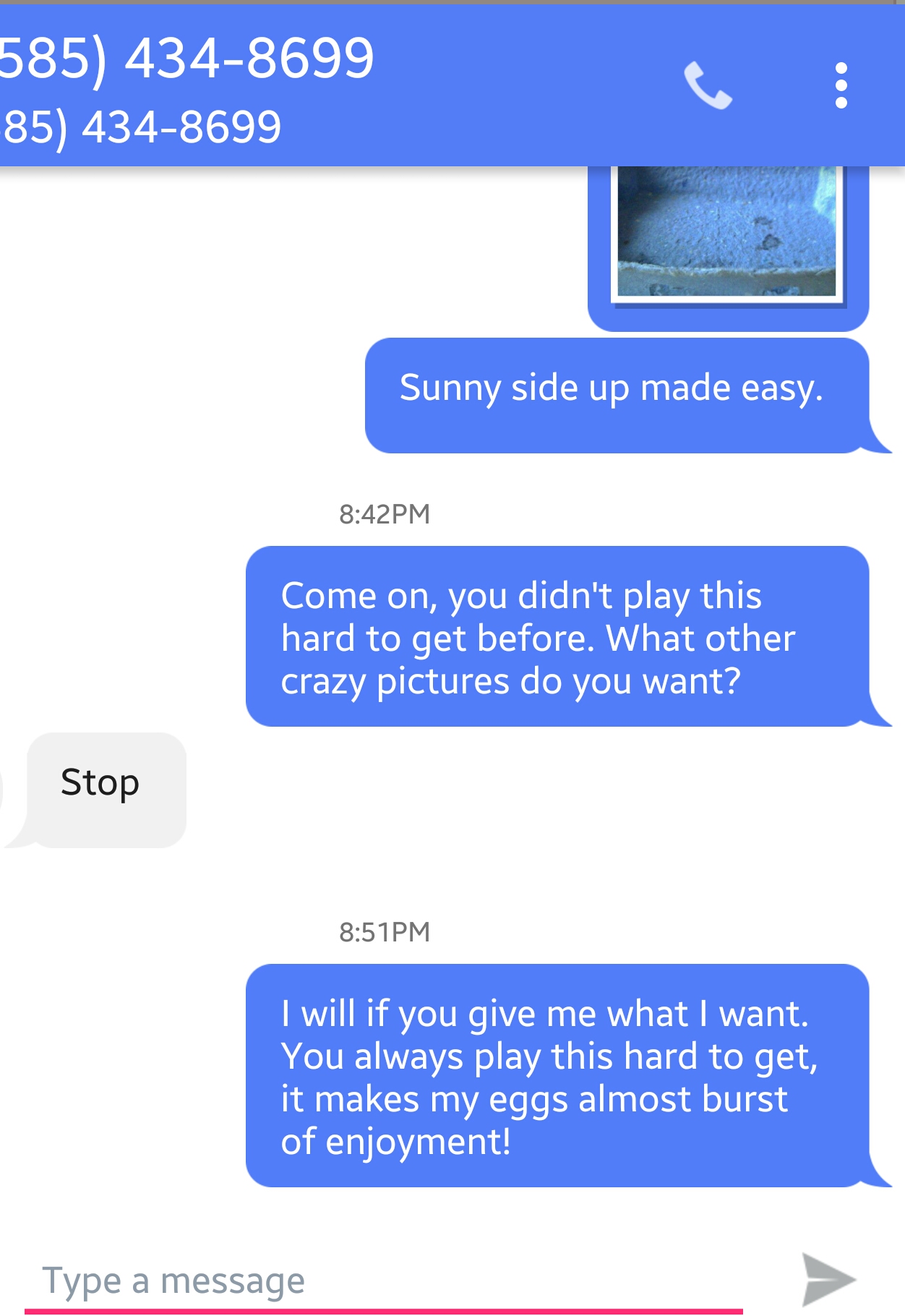Viewport: 905px width, 1316px height.
Task: Tap the send arrow icon
Action: click(x=829, y=1279)
